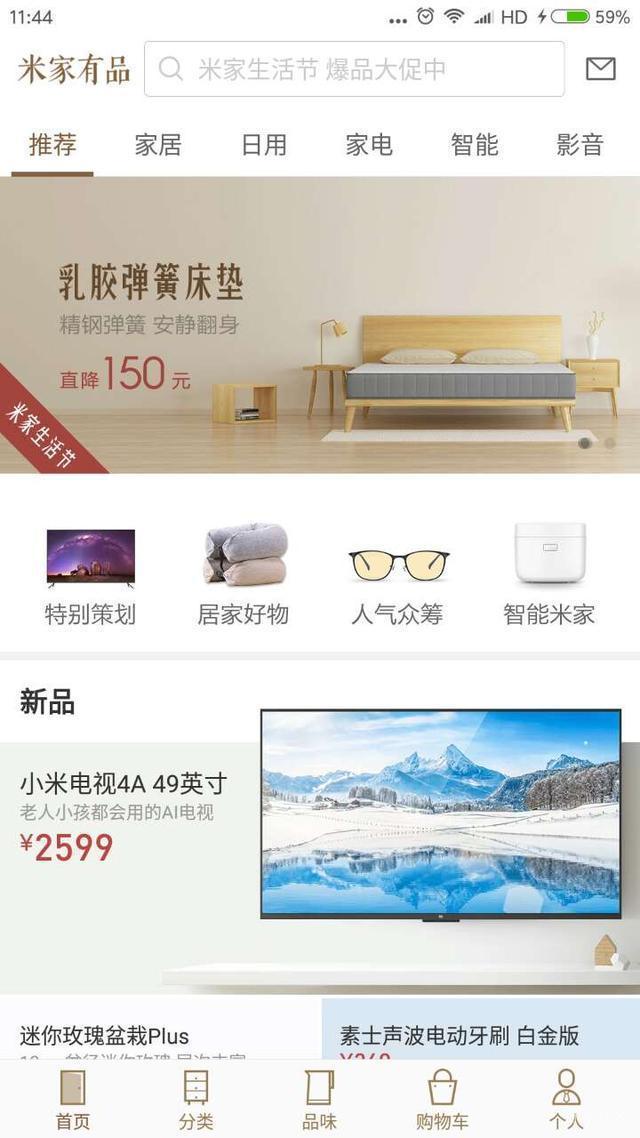Image resolution: width=640 pixels, height=1138 pixels.
Task: Select the 家电 tab
Action: click(x=369, y=145)
